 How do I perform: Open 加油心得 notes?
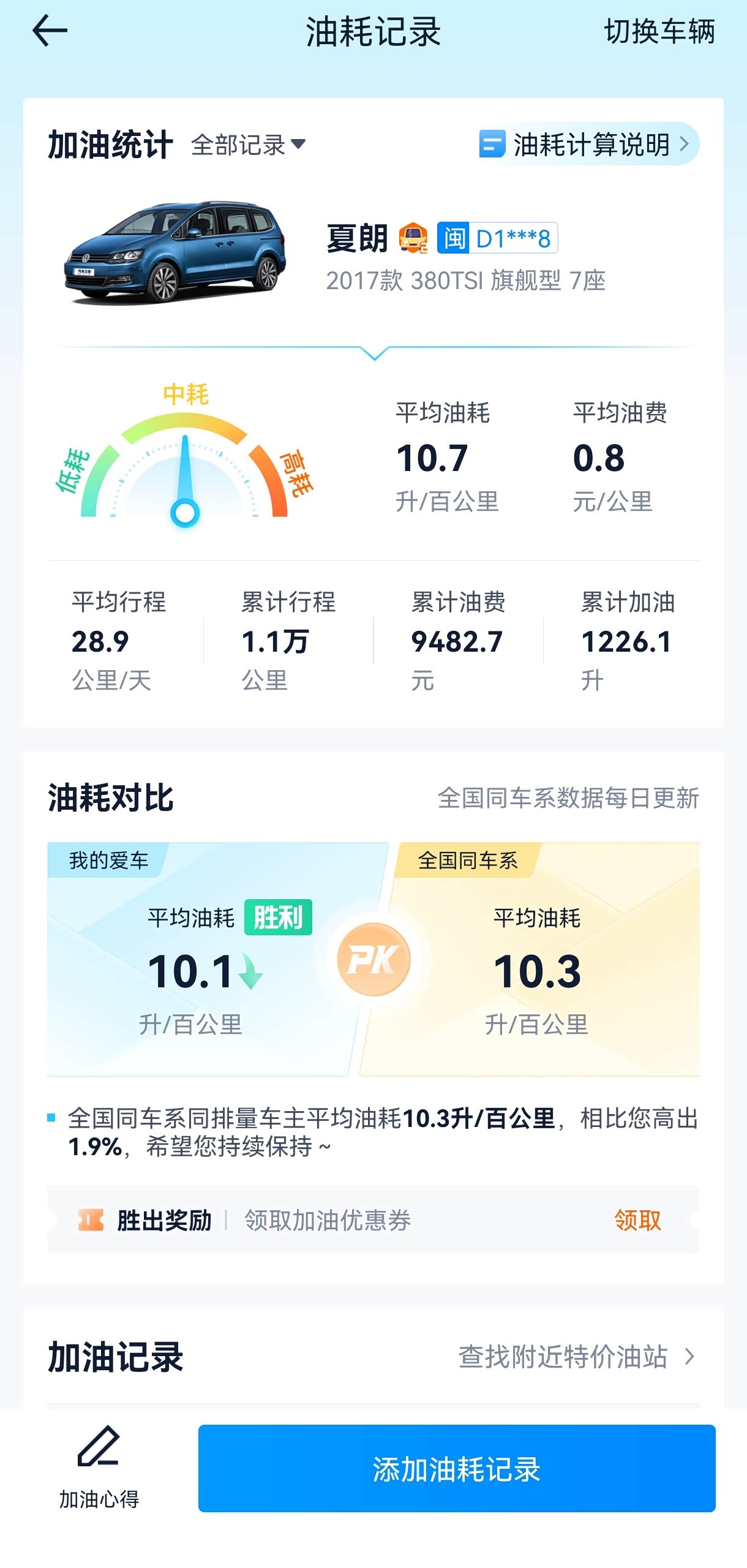[x=99, y=1468]
